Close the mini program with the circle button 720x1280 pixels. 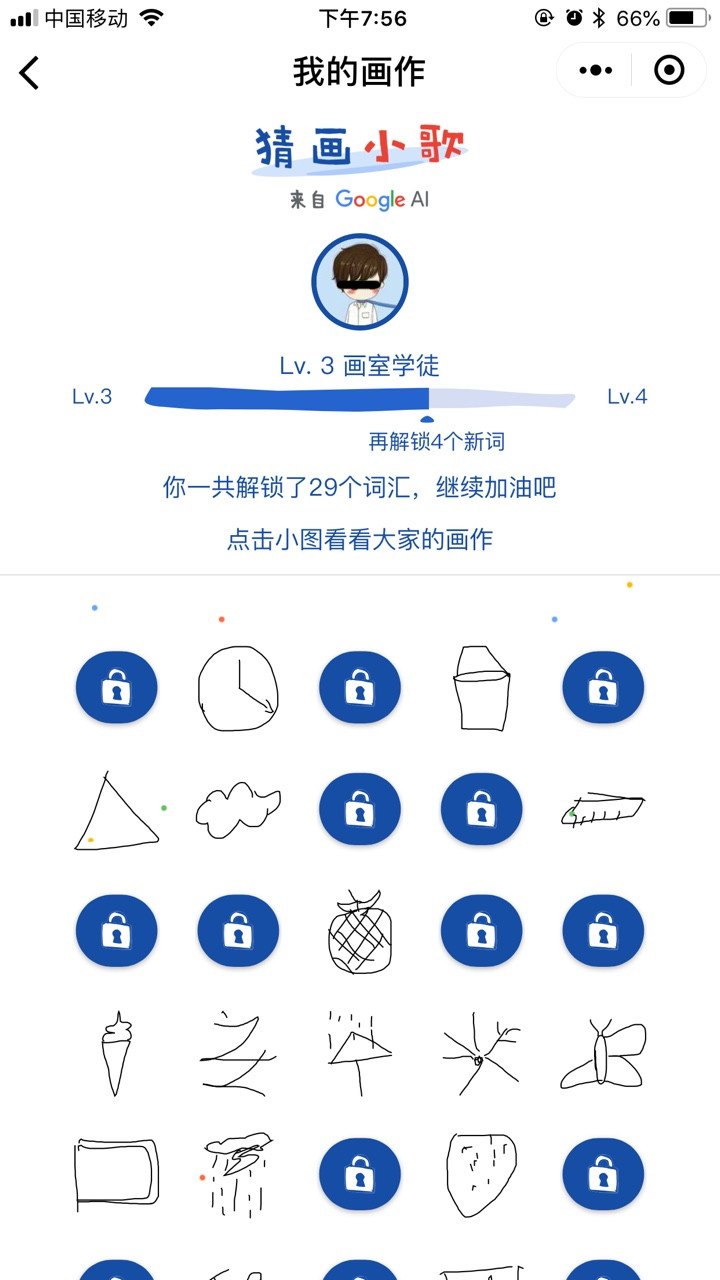pos(669,70)
